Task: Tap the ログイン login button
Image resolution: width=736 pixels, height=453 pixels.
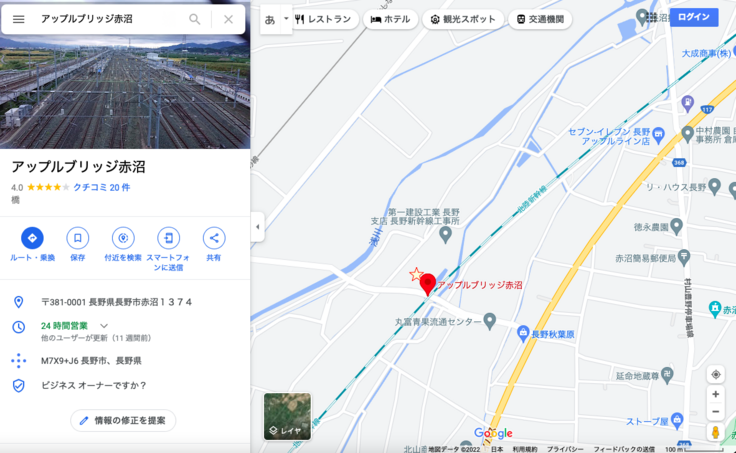Action: [x=693, y=17]
